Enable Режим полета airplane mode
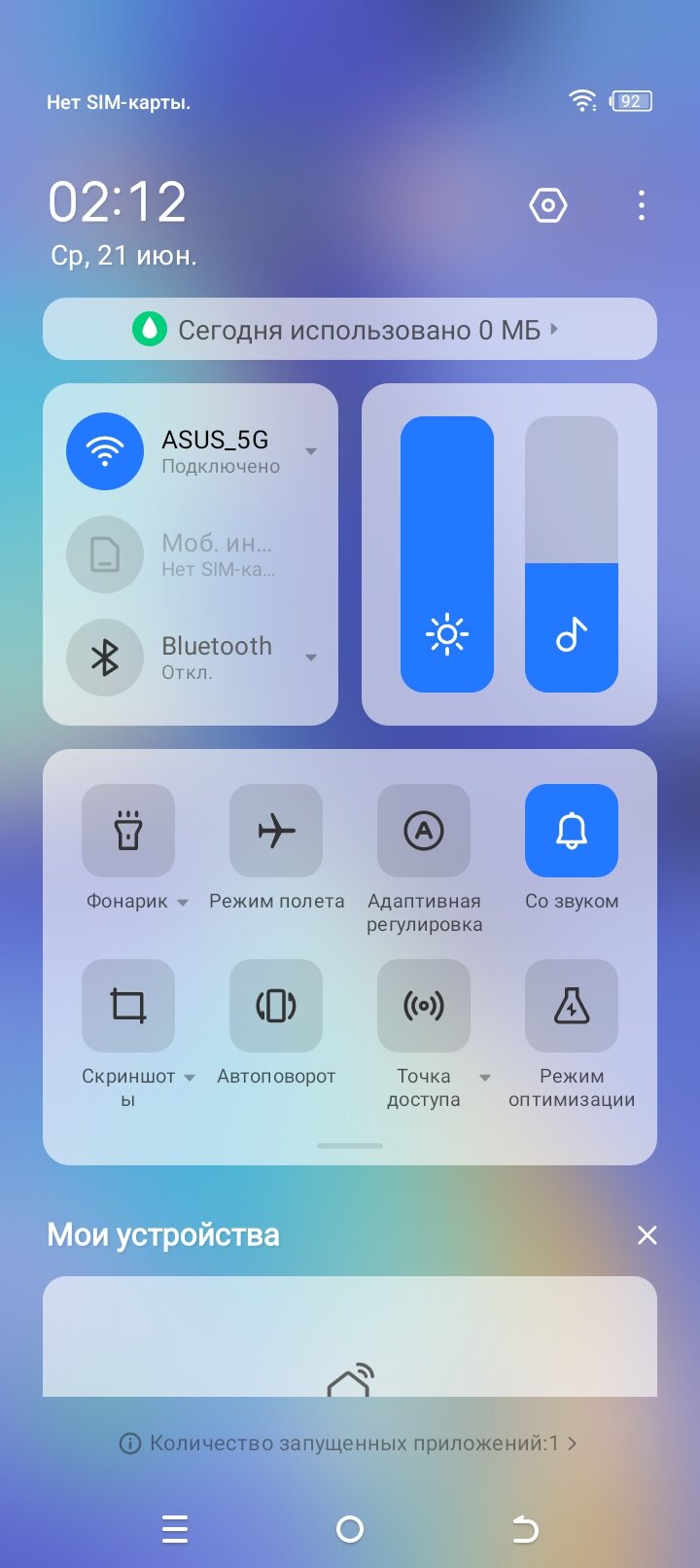The width and height of the screenshot is (700, 1568). (276, 831)
